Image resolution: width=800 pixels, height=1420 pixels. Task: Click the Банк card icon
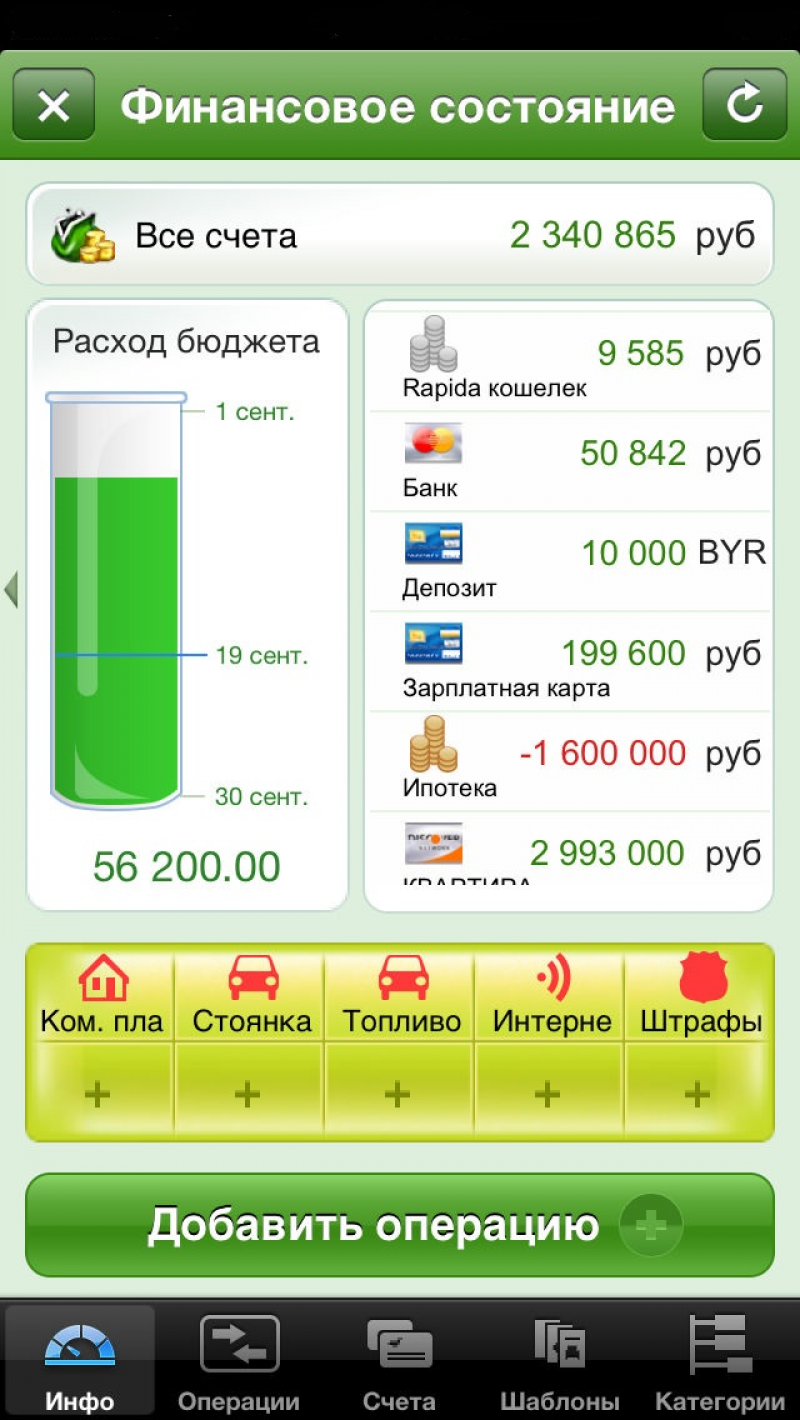[434, 443]
